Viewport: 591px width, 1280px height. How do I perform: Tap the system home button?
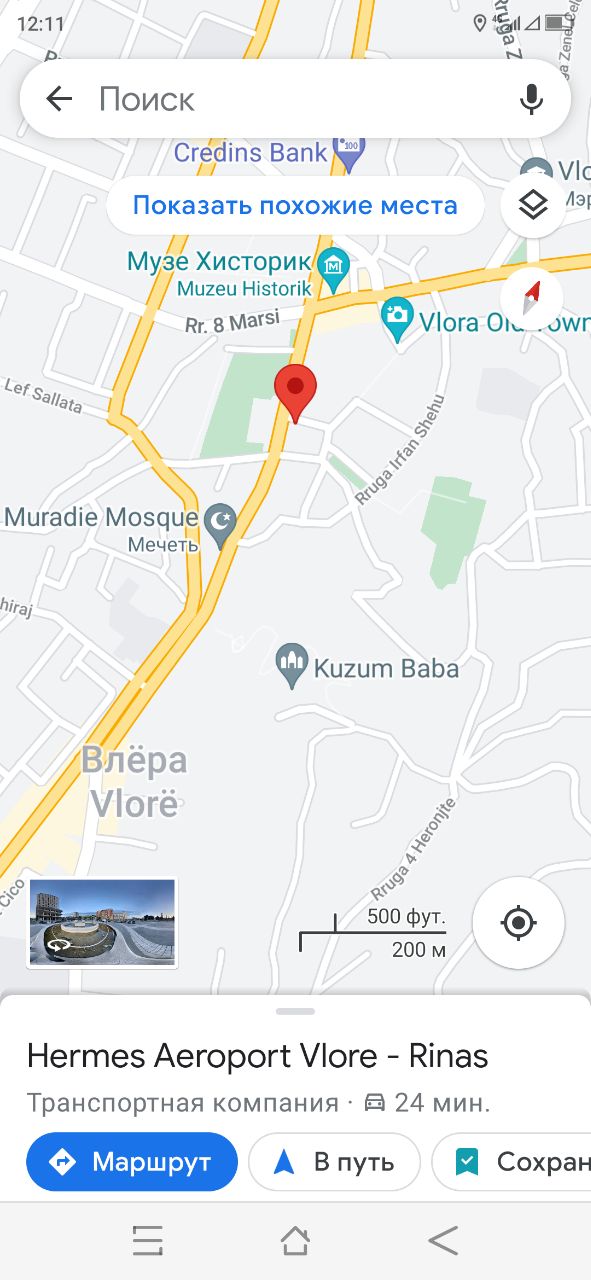click(295, 1241)
